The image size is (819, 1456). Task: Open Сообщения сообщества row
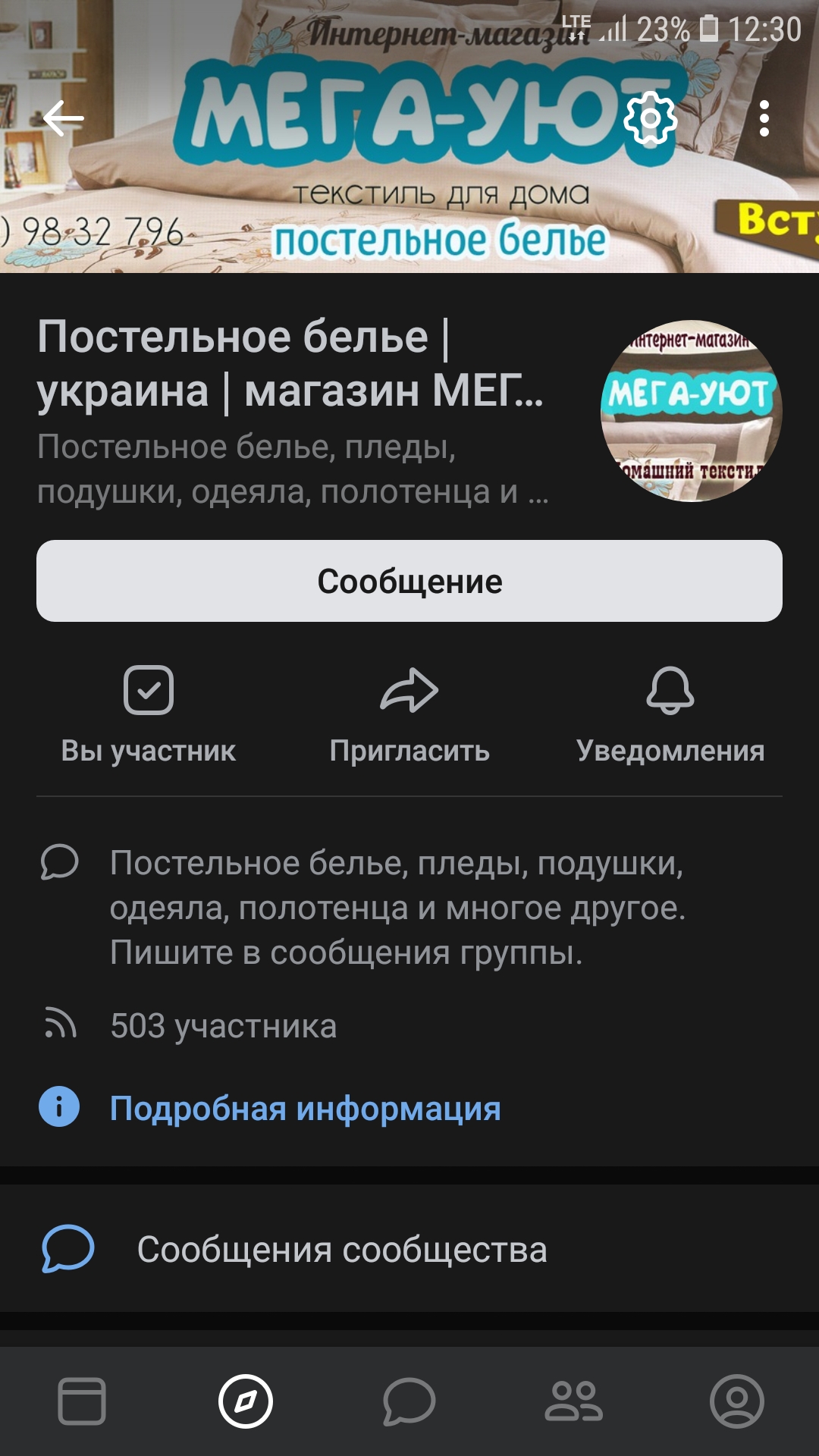[x=341, y=1249]
